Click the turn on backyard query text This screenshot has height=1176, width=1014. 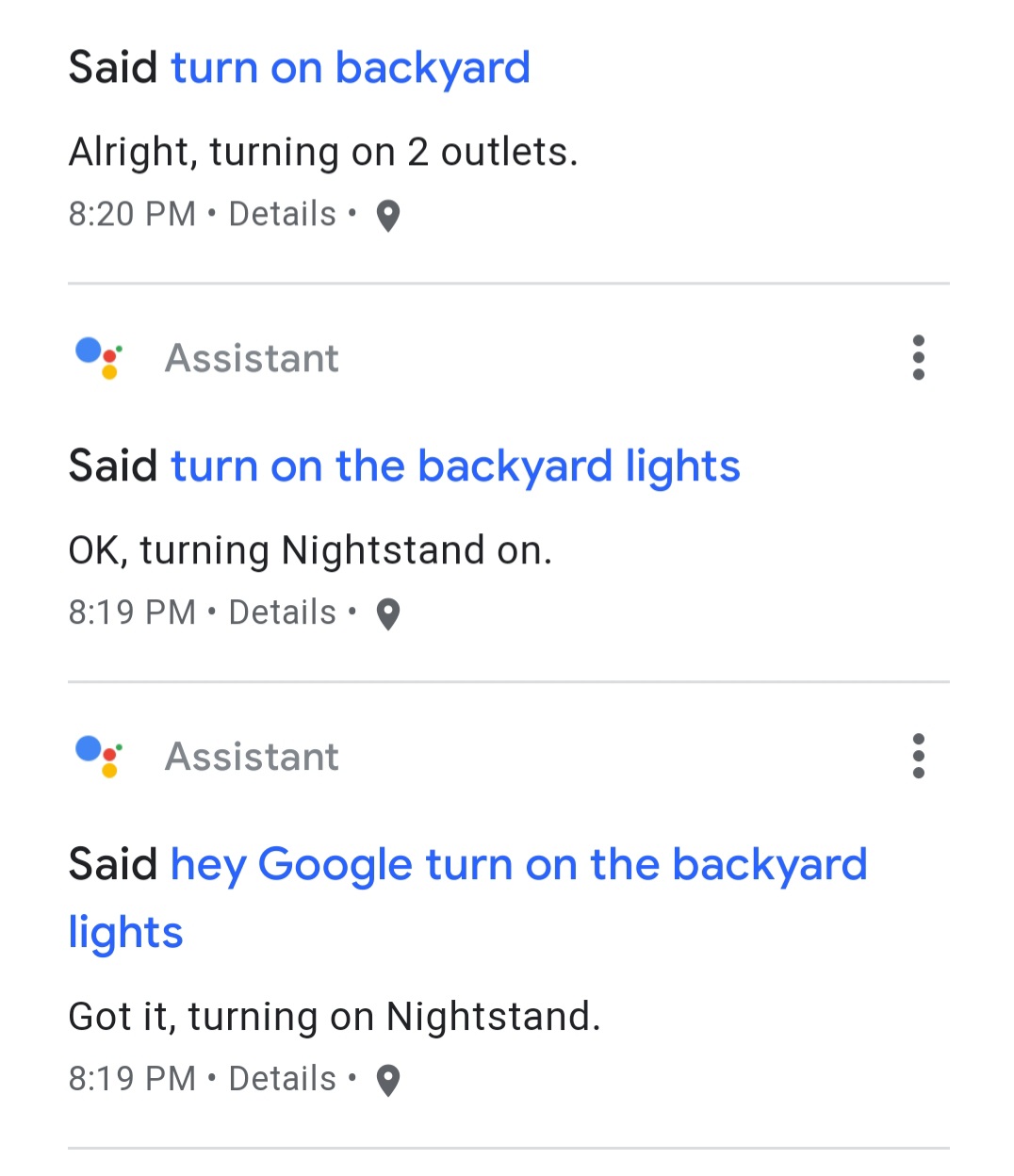coord(350,67)
